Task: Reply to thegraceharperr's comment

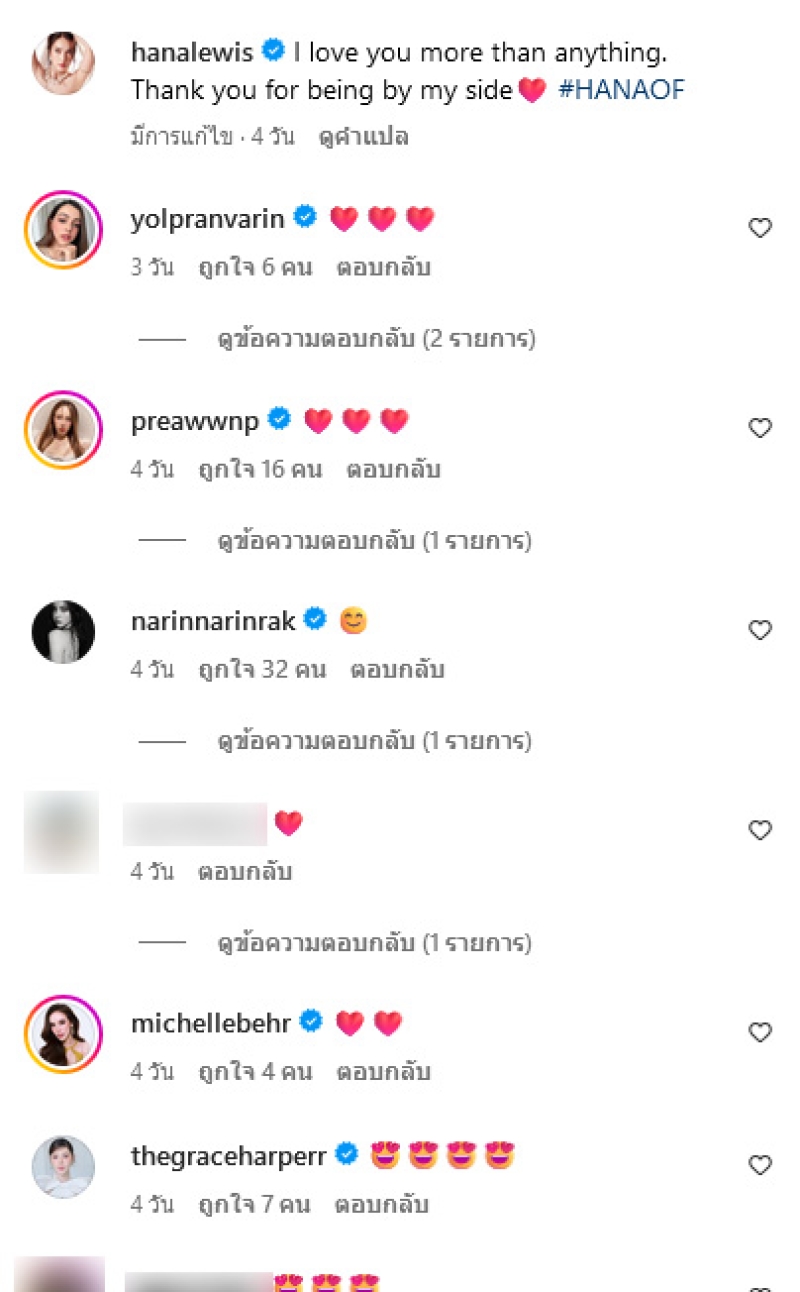Action: pyautogui.click(x=381, y=1205)
